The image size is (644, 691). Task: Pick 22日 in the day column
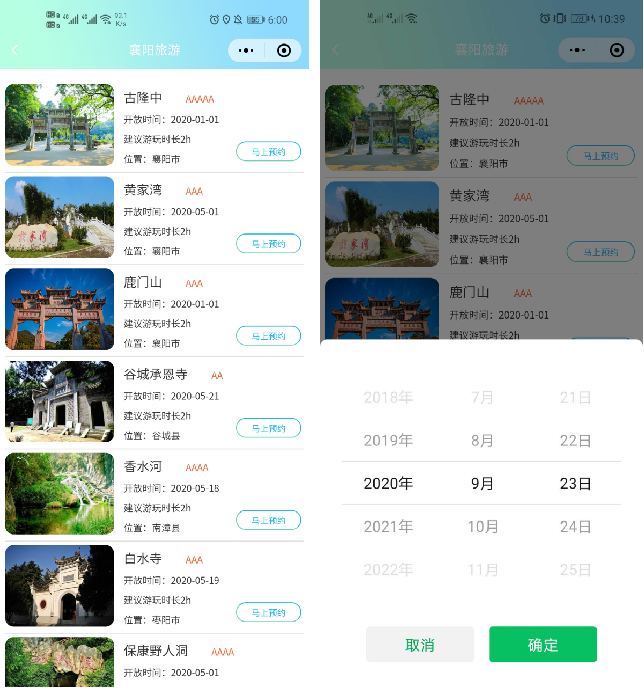tap(575, 440)
